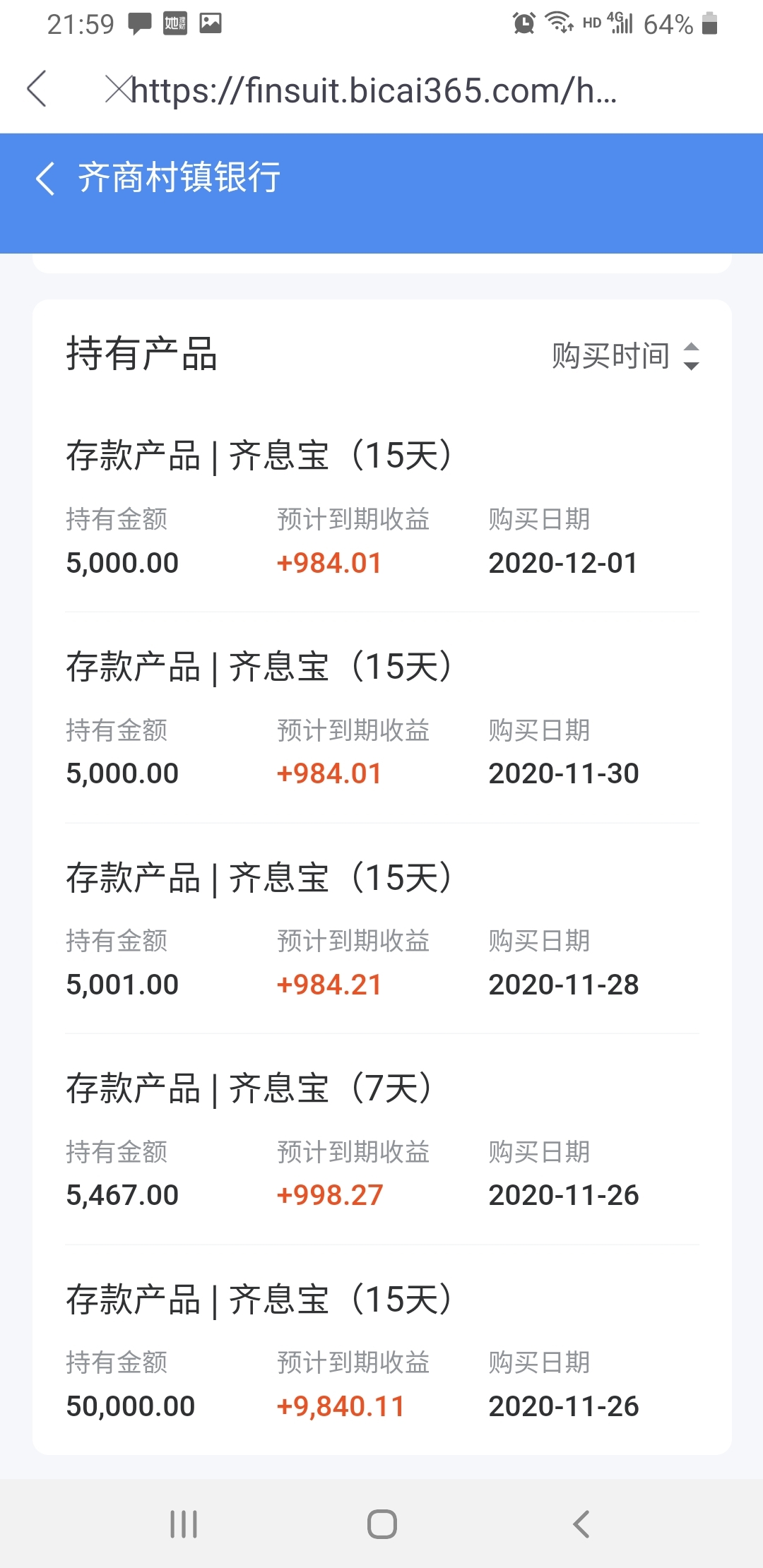Open system recent apps

click(x=184, y=1524)
